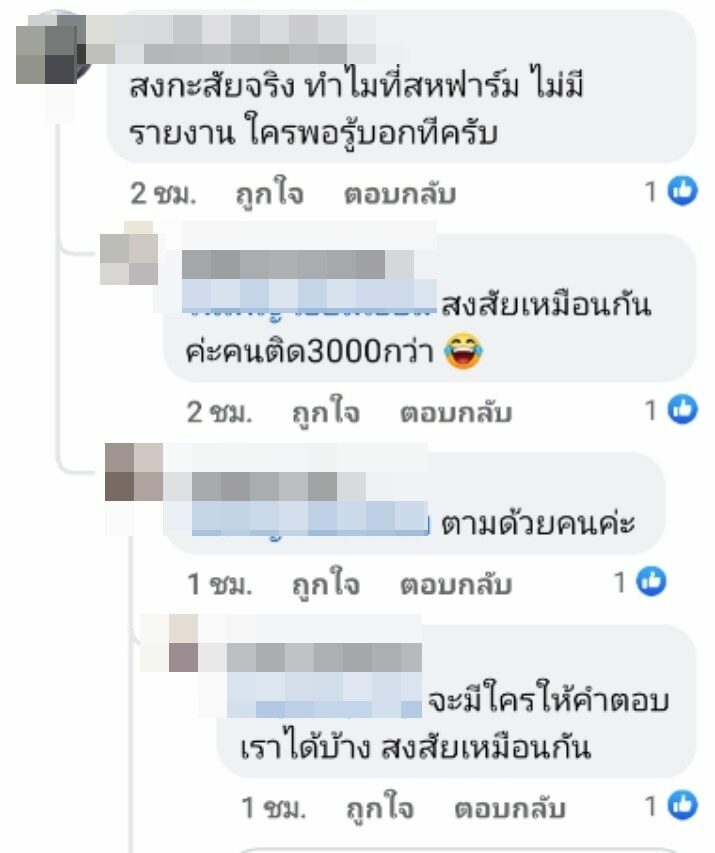The height and width of the screenshot is (853, 715).
Task: Like the reply mentioning 3000กว่า
Action: point(325,411)
